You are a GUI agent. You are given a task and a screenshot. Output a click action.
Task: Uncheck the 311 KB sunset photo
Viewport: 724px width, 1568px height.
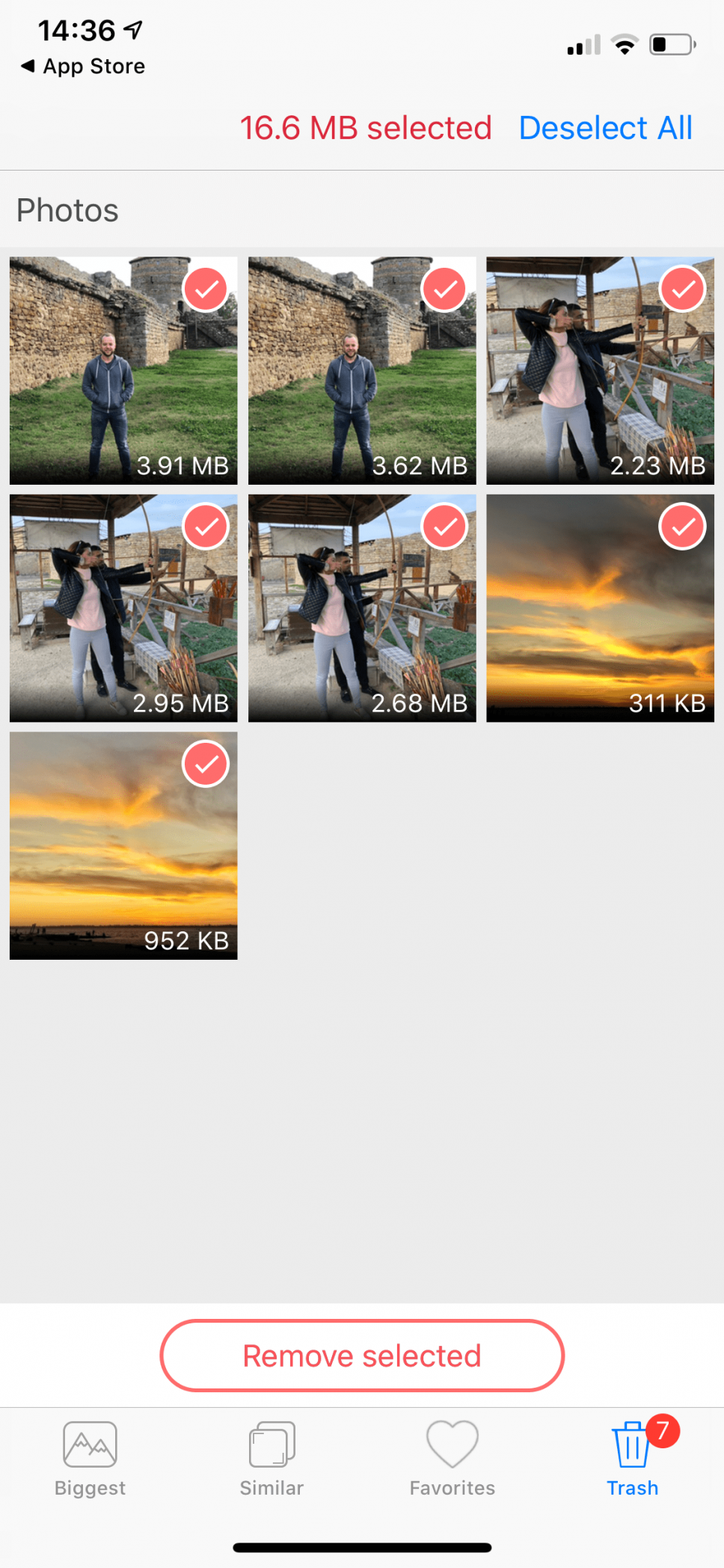(x=682, y=526)
